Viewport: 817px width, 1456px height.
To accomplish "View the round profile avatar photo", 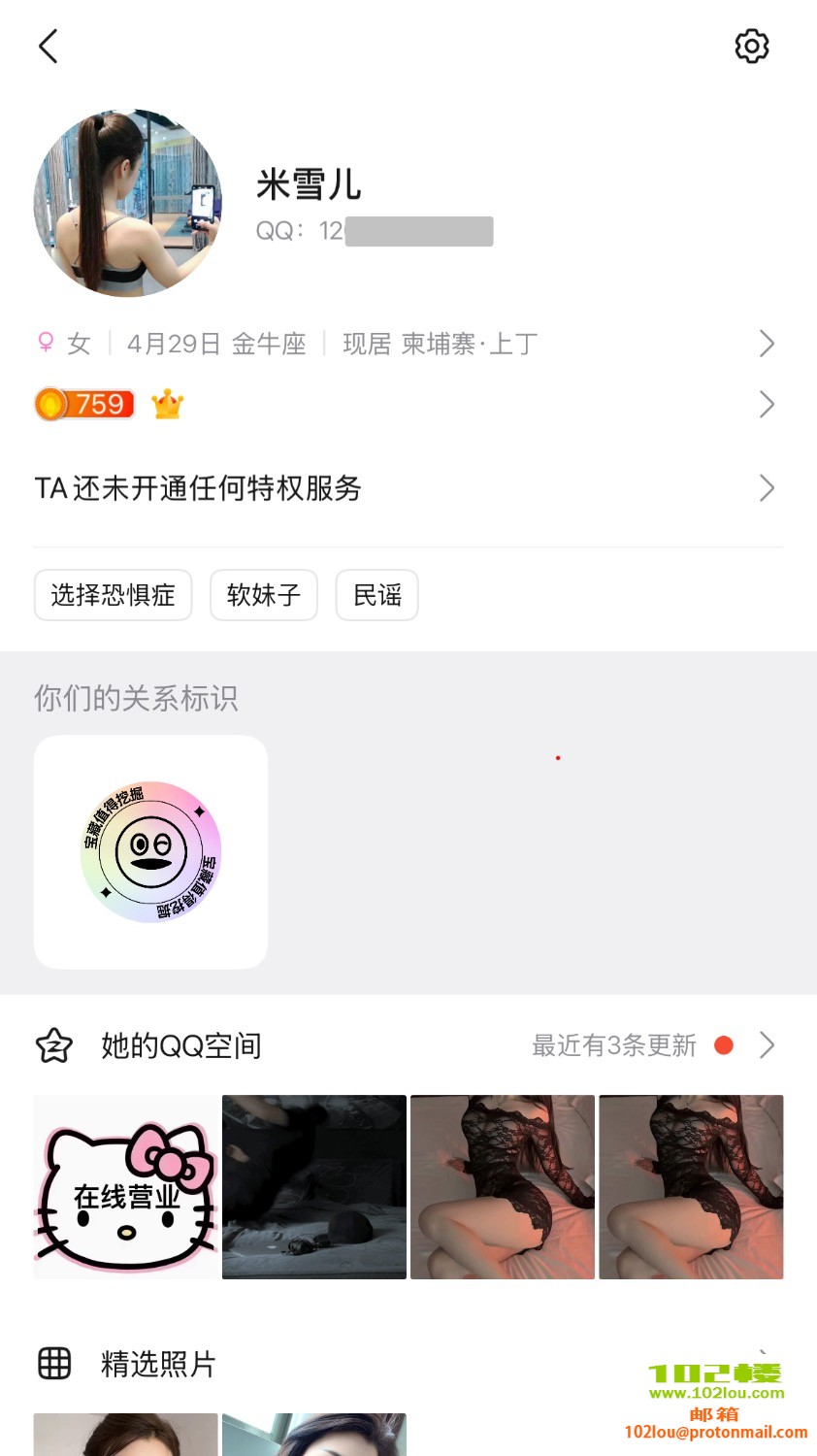I will pos(128,203).
